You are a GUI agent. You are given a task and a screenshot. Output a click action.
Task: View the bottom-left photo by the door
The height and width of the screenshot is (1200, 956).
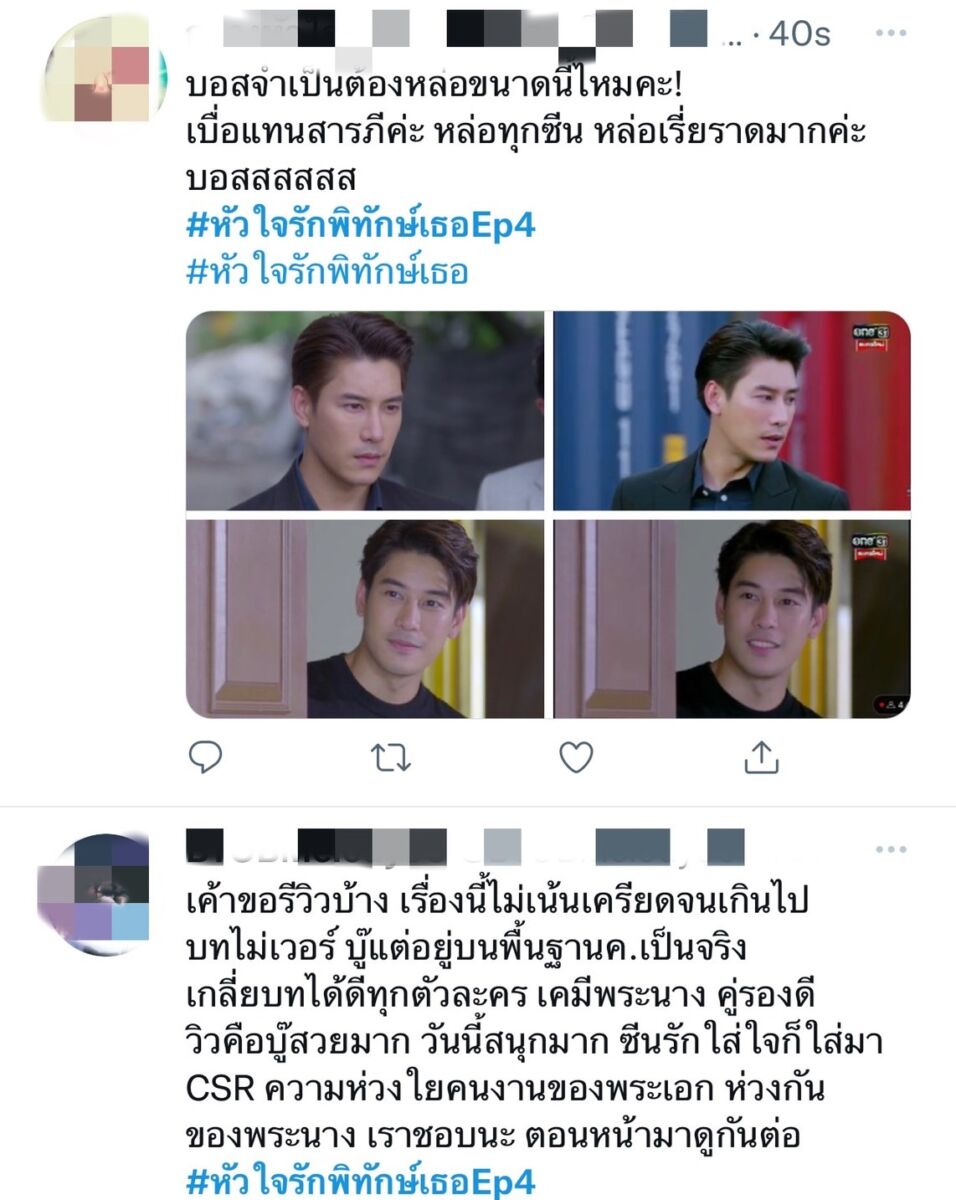(x=365, y=618)
